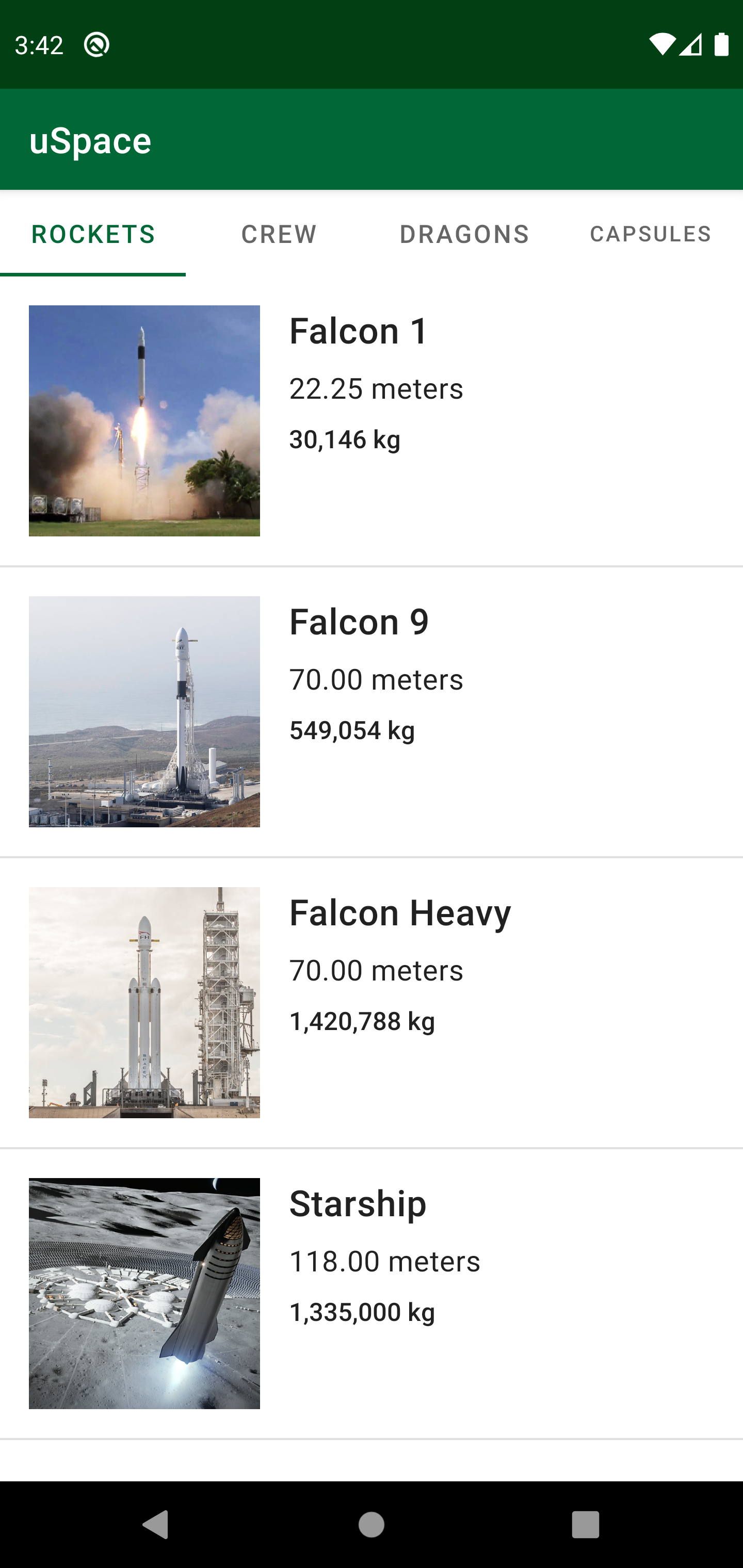Switch to the Dragons tab
Screen dimensions: 743x1568
tap(464, 234)
